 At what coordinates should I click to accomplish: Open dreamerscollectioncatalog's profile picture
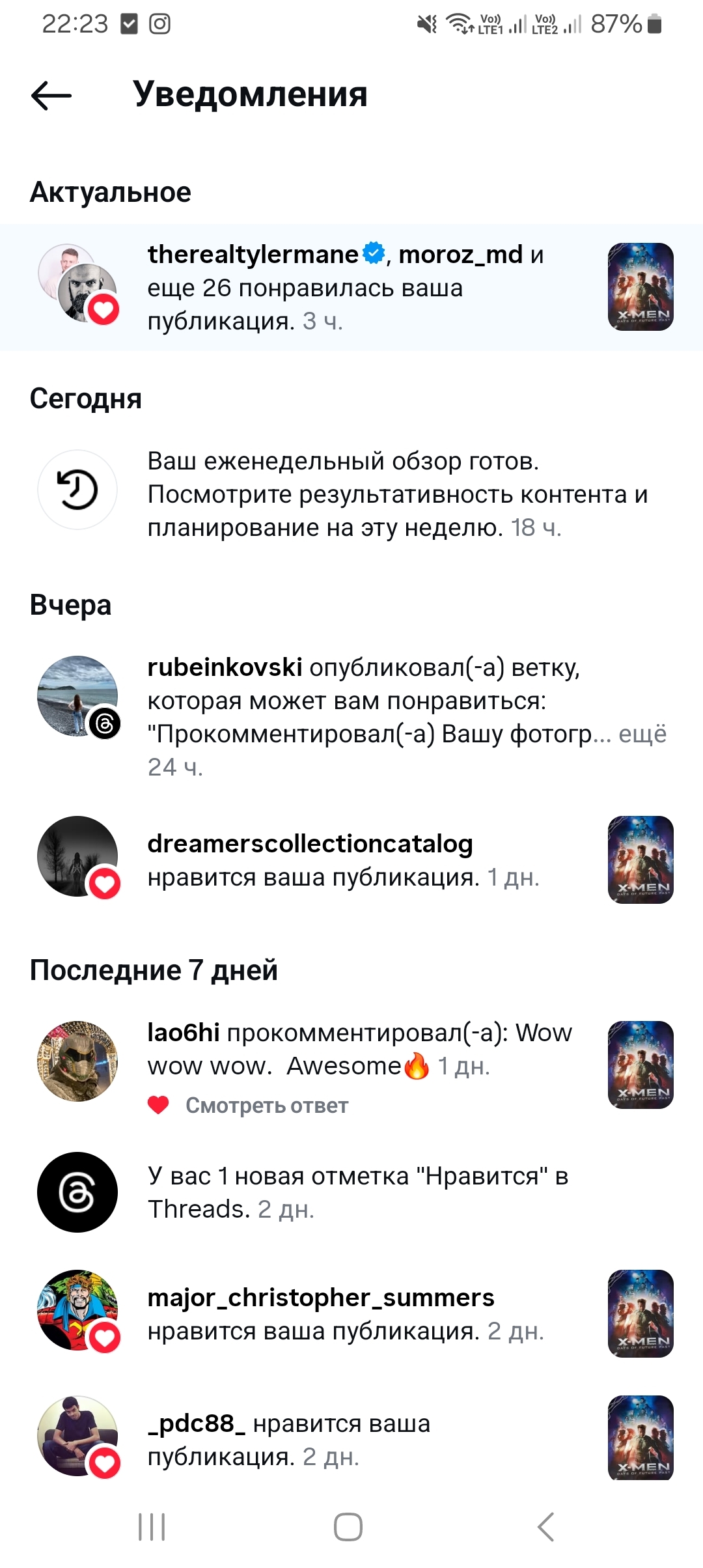[x=77, y=856]
